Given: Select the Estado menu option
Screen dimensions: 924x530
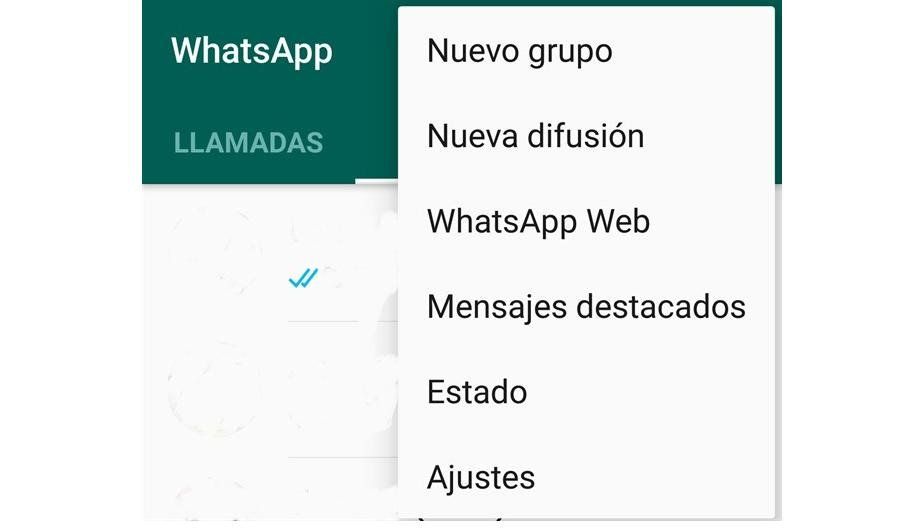Looking at the screenshot, I should pyautogui.click(x=477, y=391).
